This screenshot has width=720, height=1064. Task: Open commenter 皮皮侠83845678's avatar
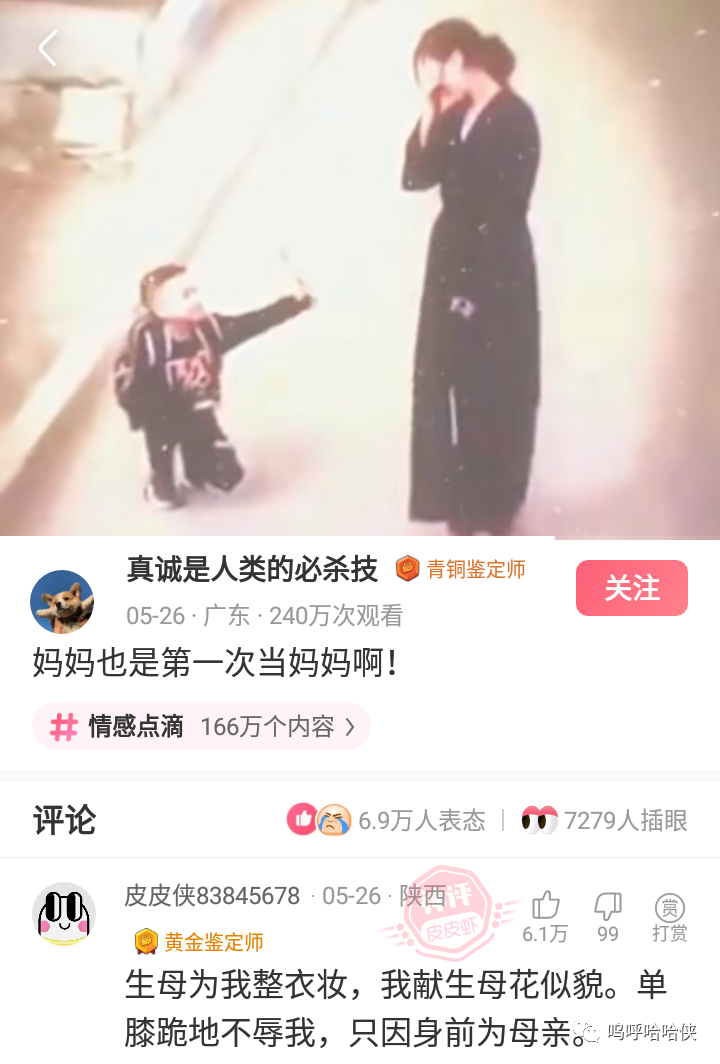(x=64, y=914)
